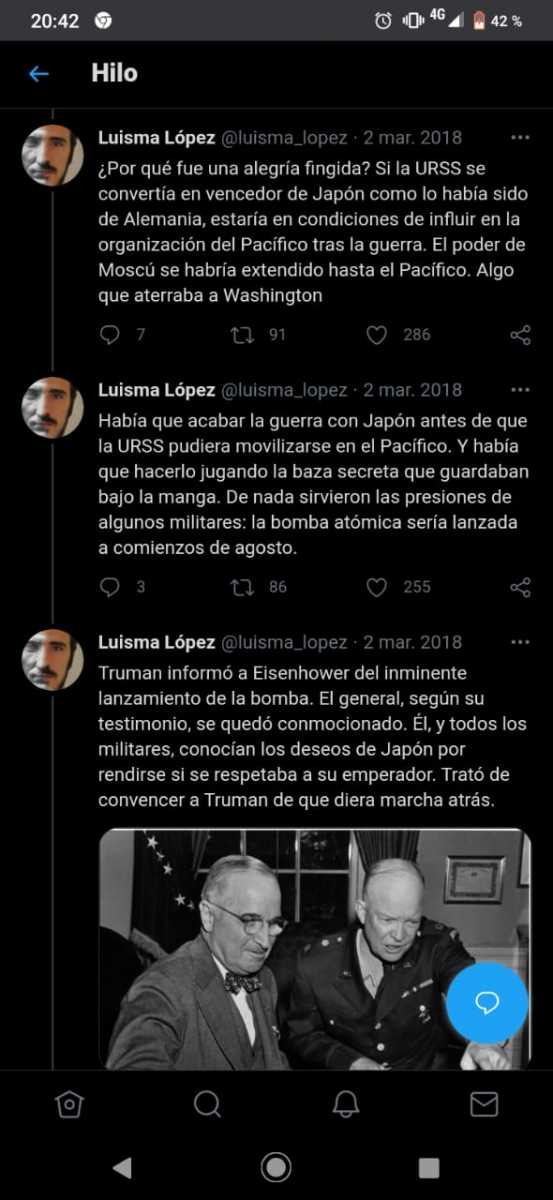Screen dimensions: 553x1200
Task: Switch to the Home tab
Action: pyautogui.click(x=69, y=1104)
